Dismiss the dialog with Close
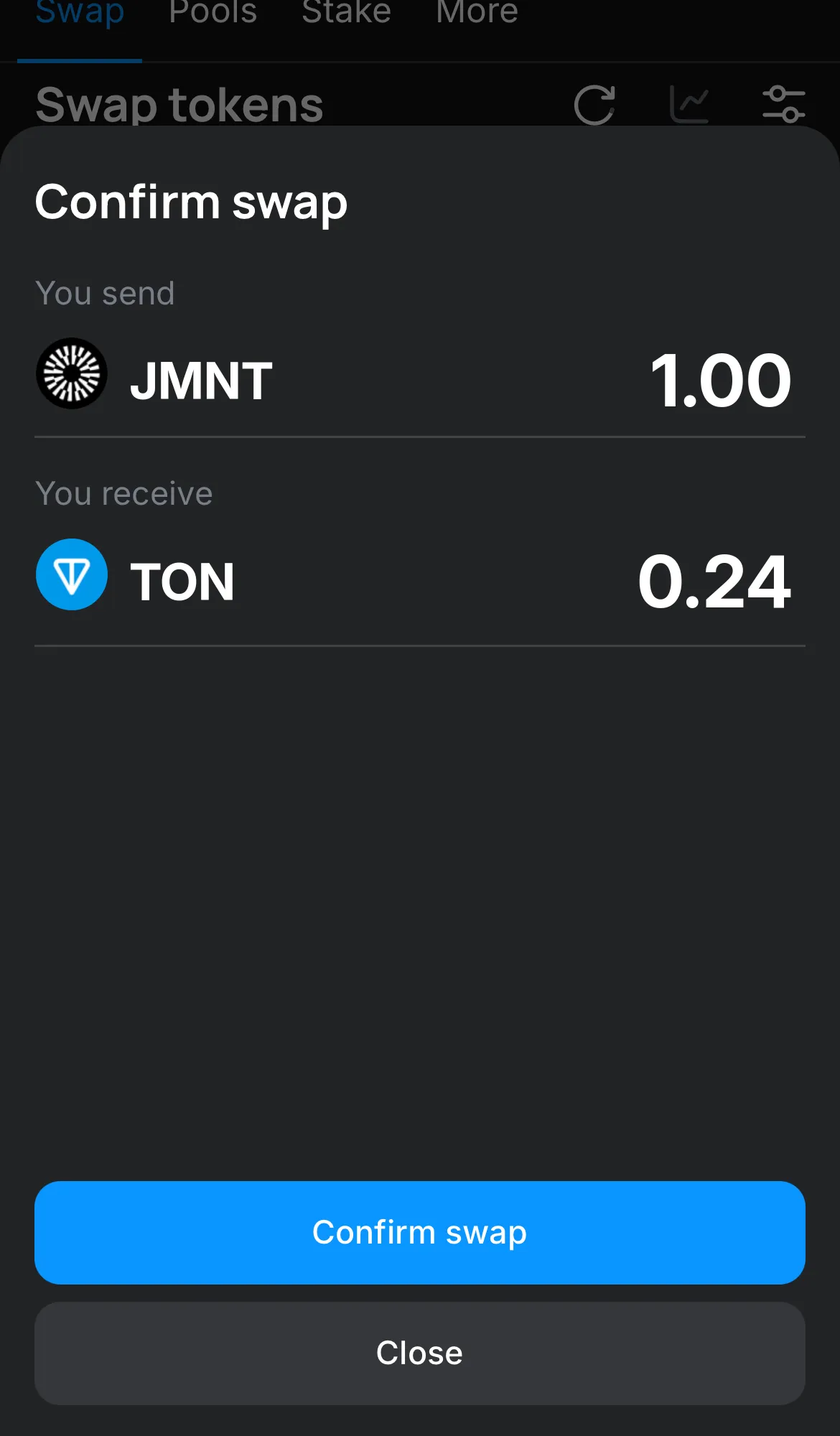The height and width of the screenshot is (1436, 840). pyautogui.click(x=419, y=1353)
